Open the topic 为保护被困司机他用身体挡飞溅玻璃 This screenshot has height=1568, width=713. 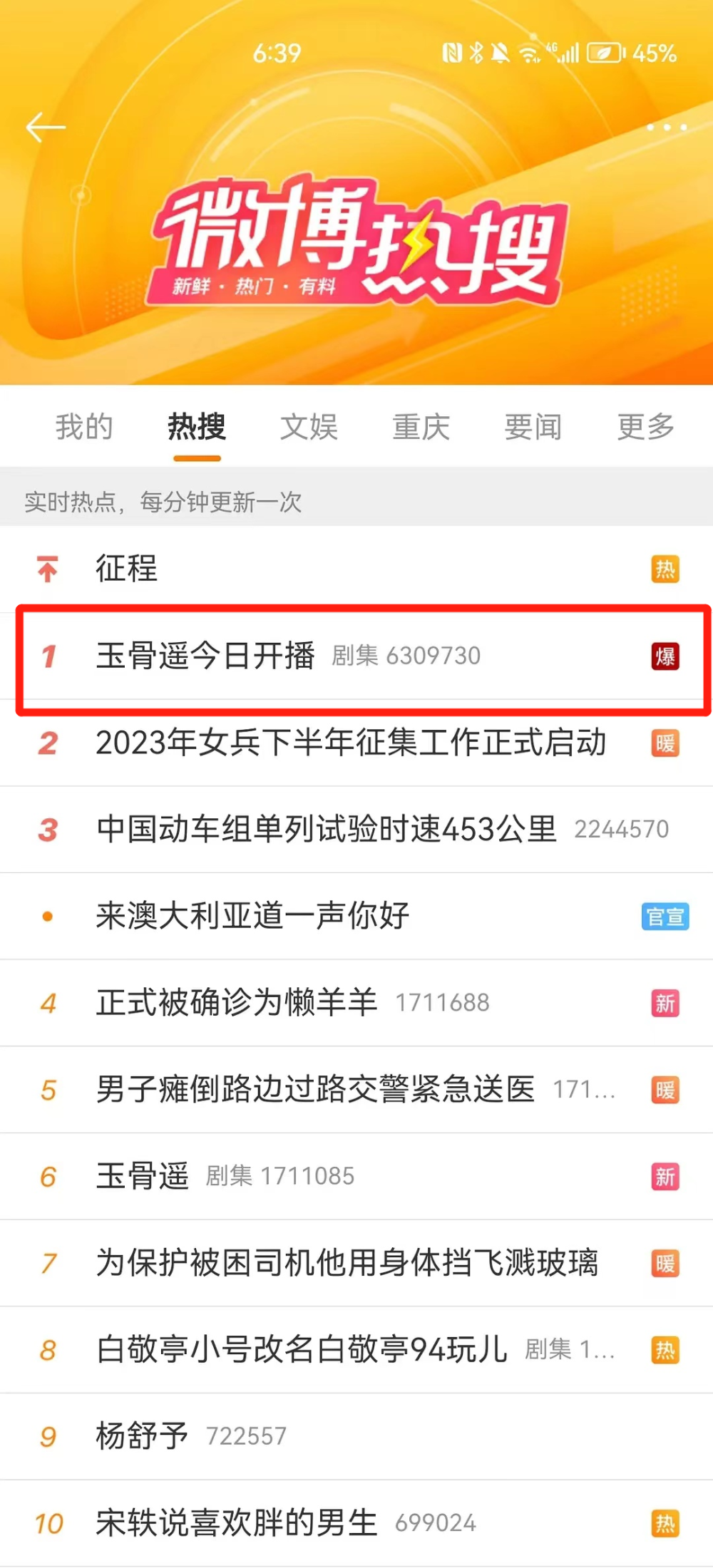point(347,1263)
